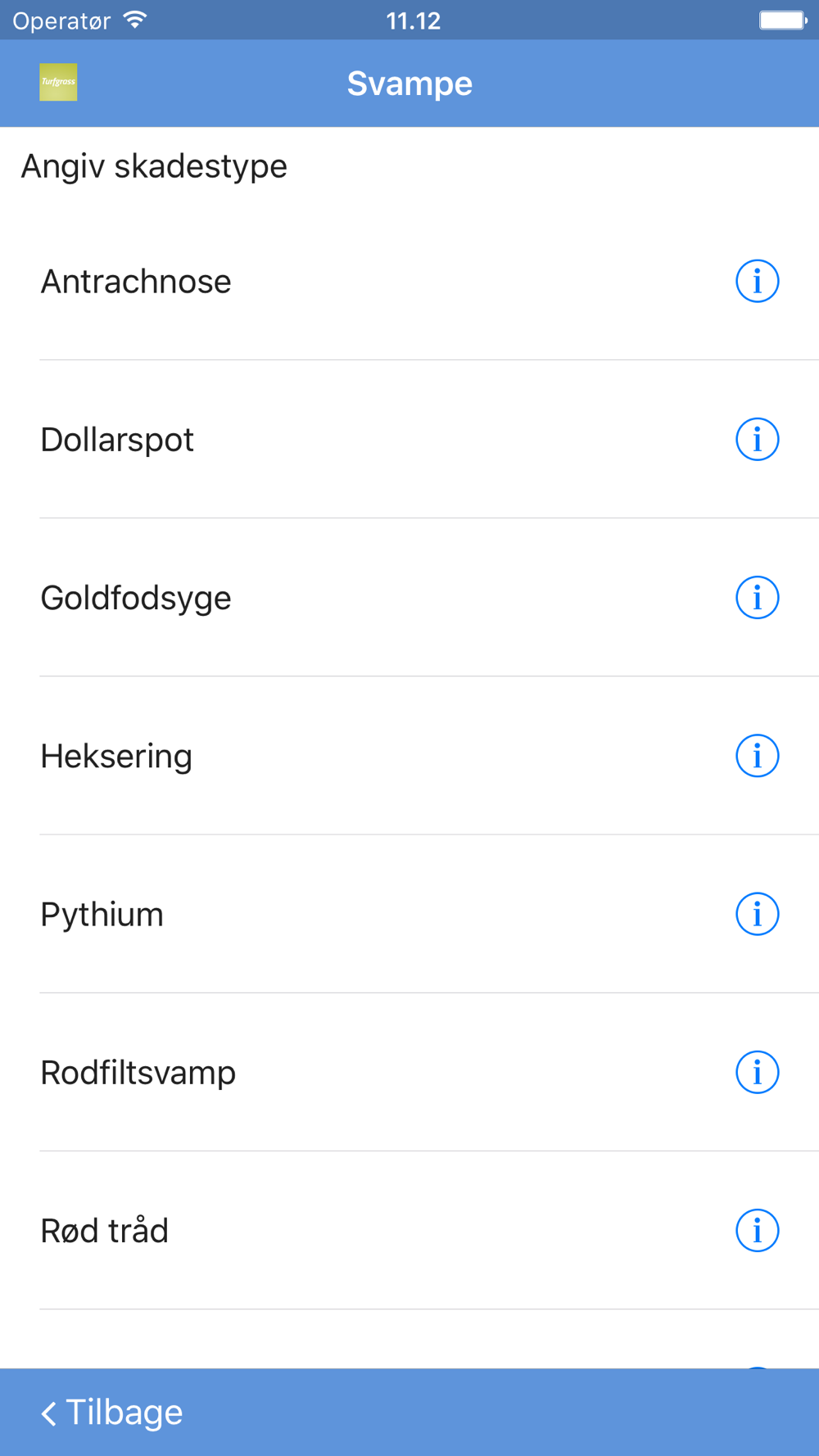The height and width of the screenshot is (1456, 819).
Task: Select Rodfiltsvamp from the list
Action: pyautogui.click(x=409, y=1071)
